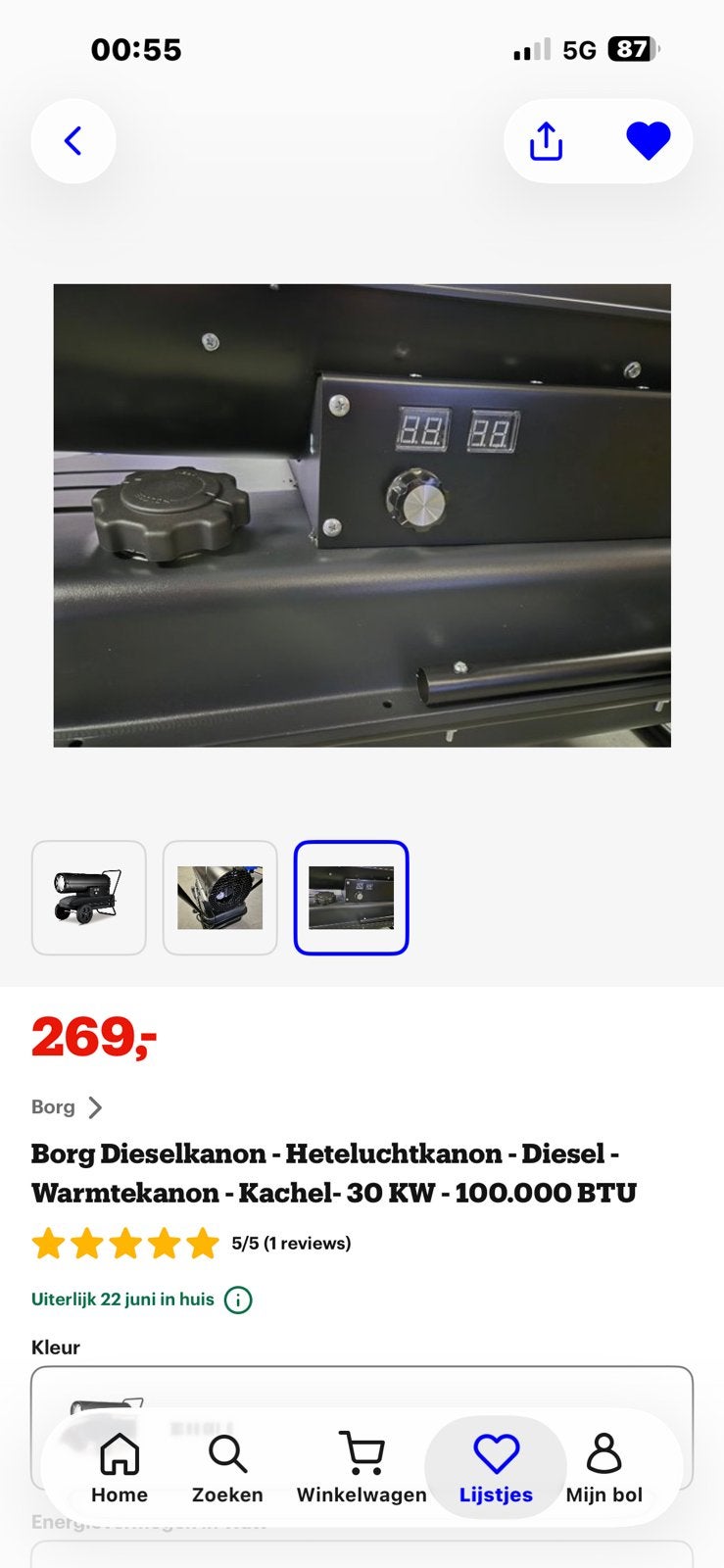Image resolution: width=724 pixels, height=1568 pixels.
Task: Open the Lijstjes tab
Action: (x=496, y=1467)
